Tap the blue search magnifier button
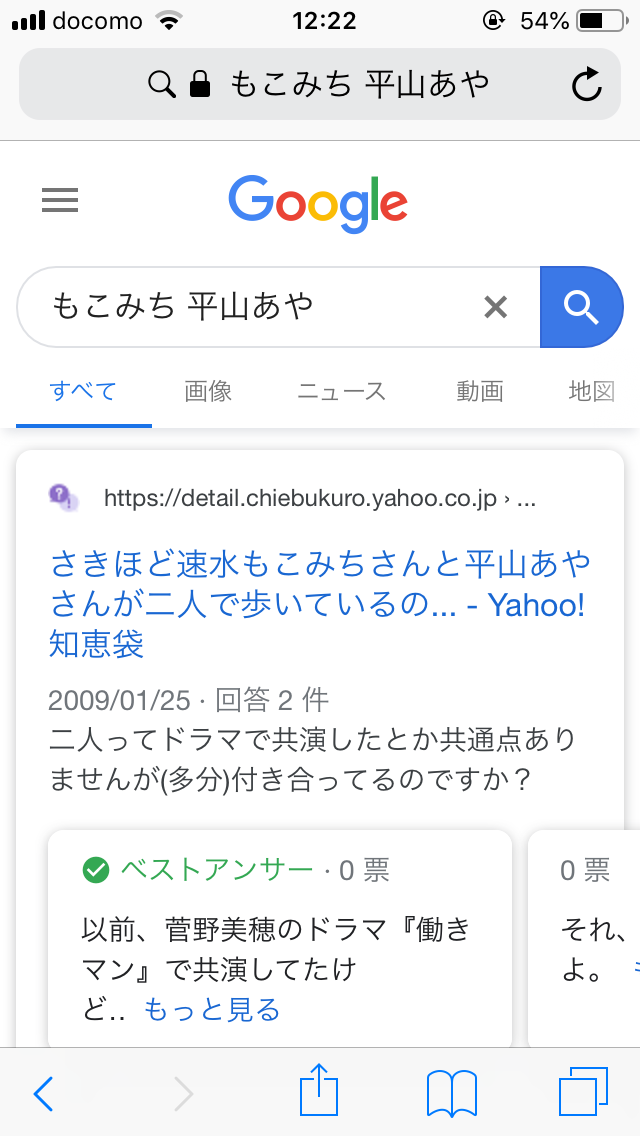640x1136 pixels. point(581,307)
